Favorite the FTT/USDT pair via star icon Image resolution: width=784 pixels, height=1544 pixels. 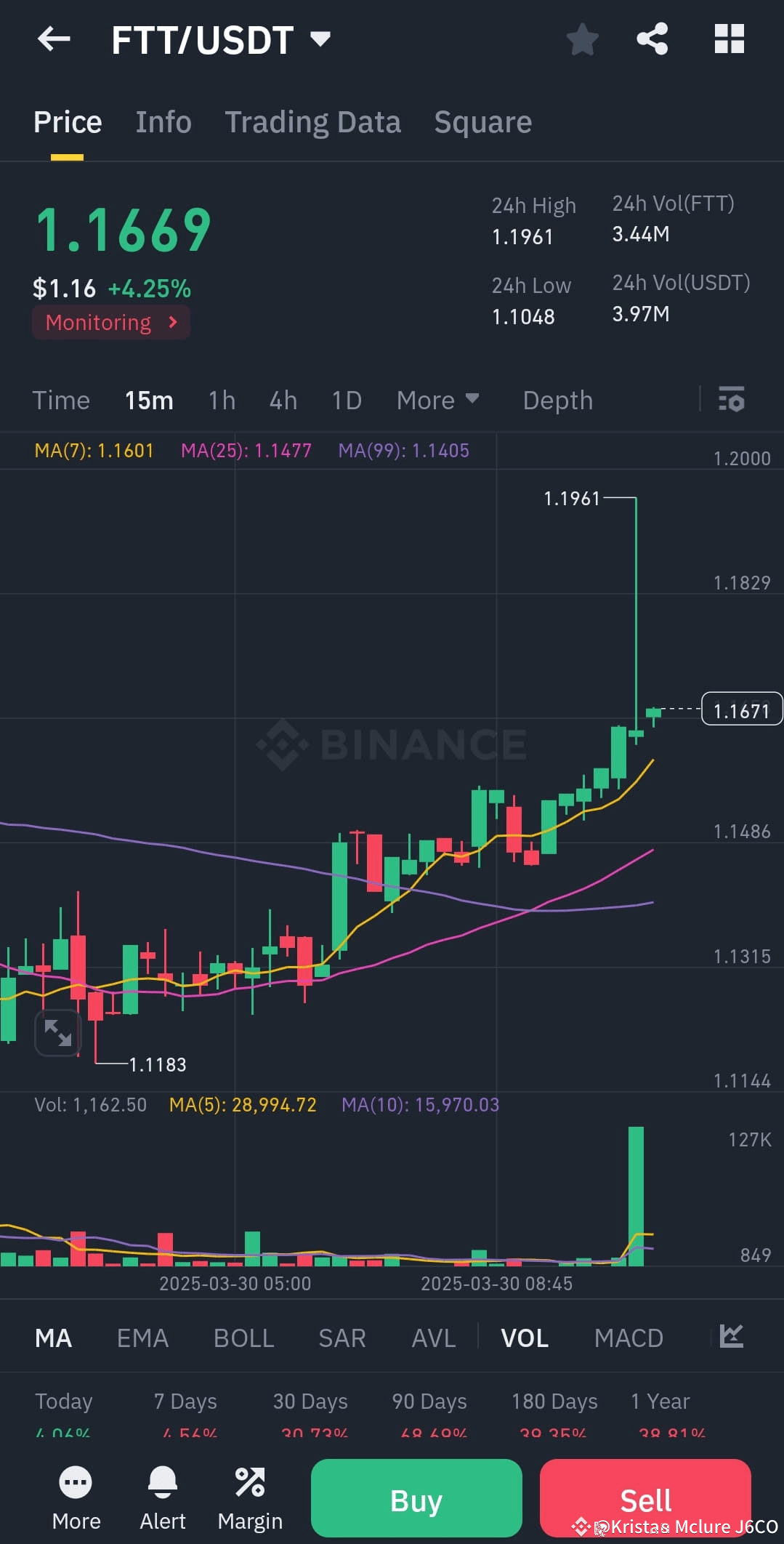pos(581,40)
